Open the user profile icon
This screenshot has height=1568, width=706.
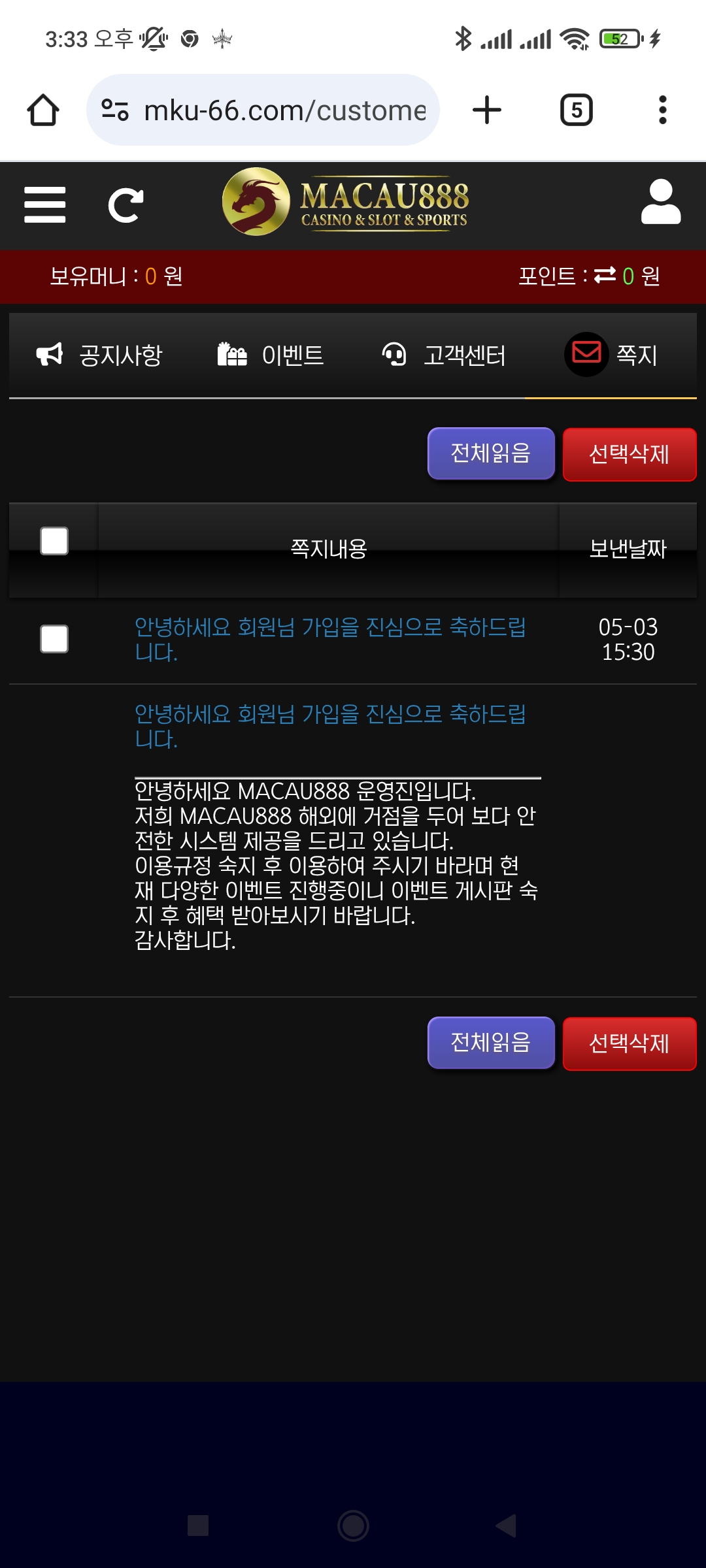coord(660,203)
